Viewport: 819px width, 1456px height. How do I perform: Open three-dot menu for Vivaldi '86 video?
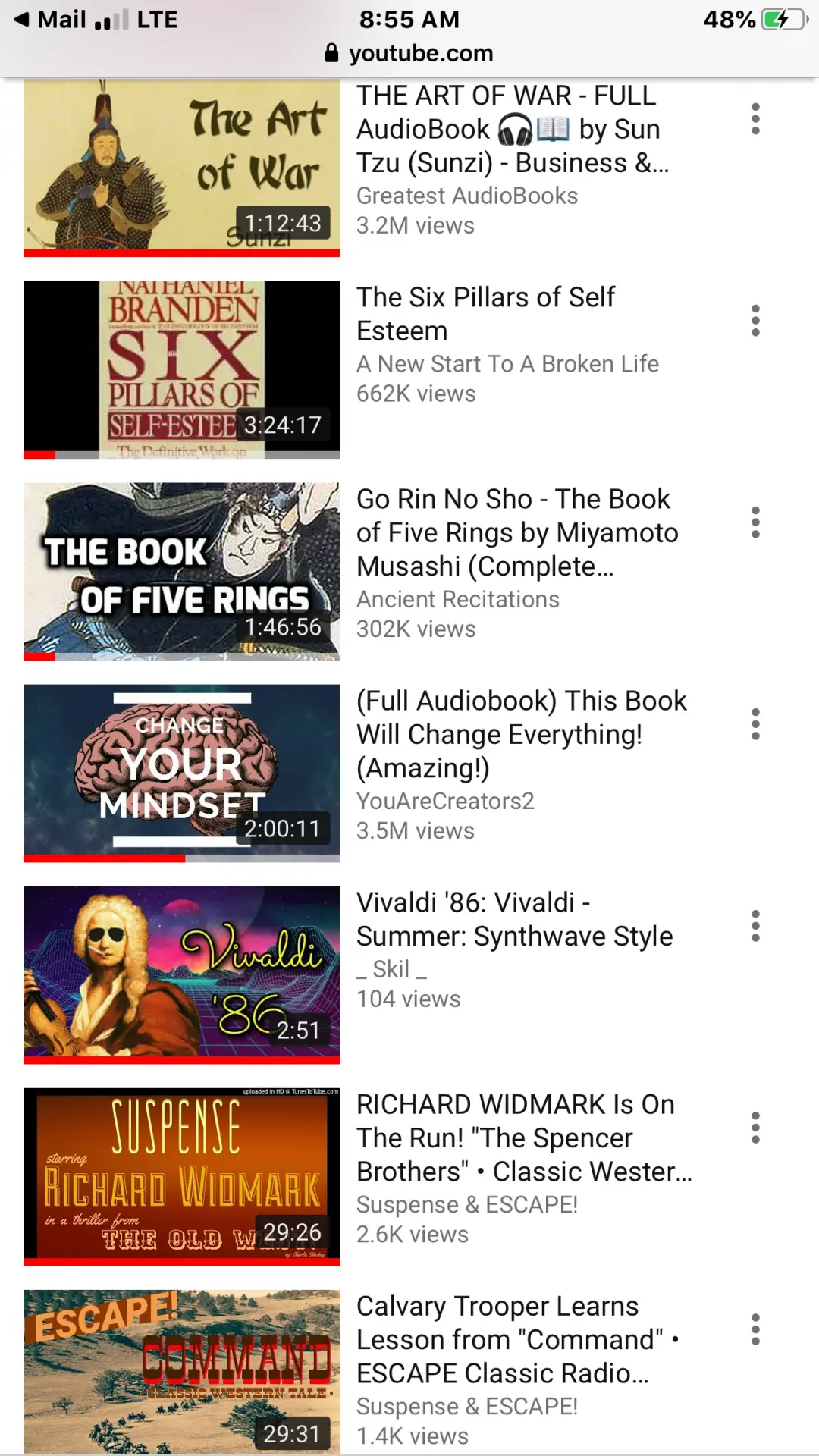tap(755, 926)
